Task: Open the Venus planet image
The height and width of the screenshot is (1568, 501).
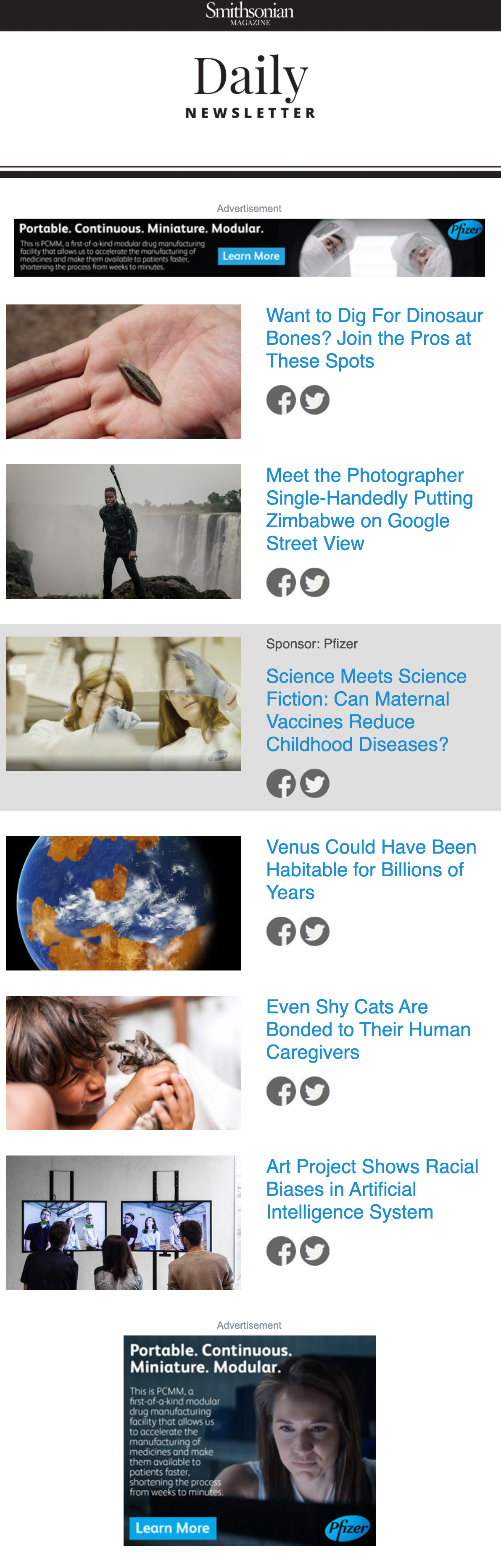Action: pos(124,903)
